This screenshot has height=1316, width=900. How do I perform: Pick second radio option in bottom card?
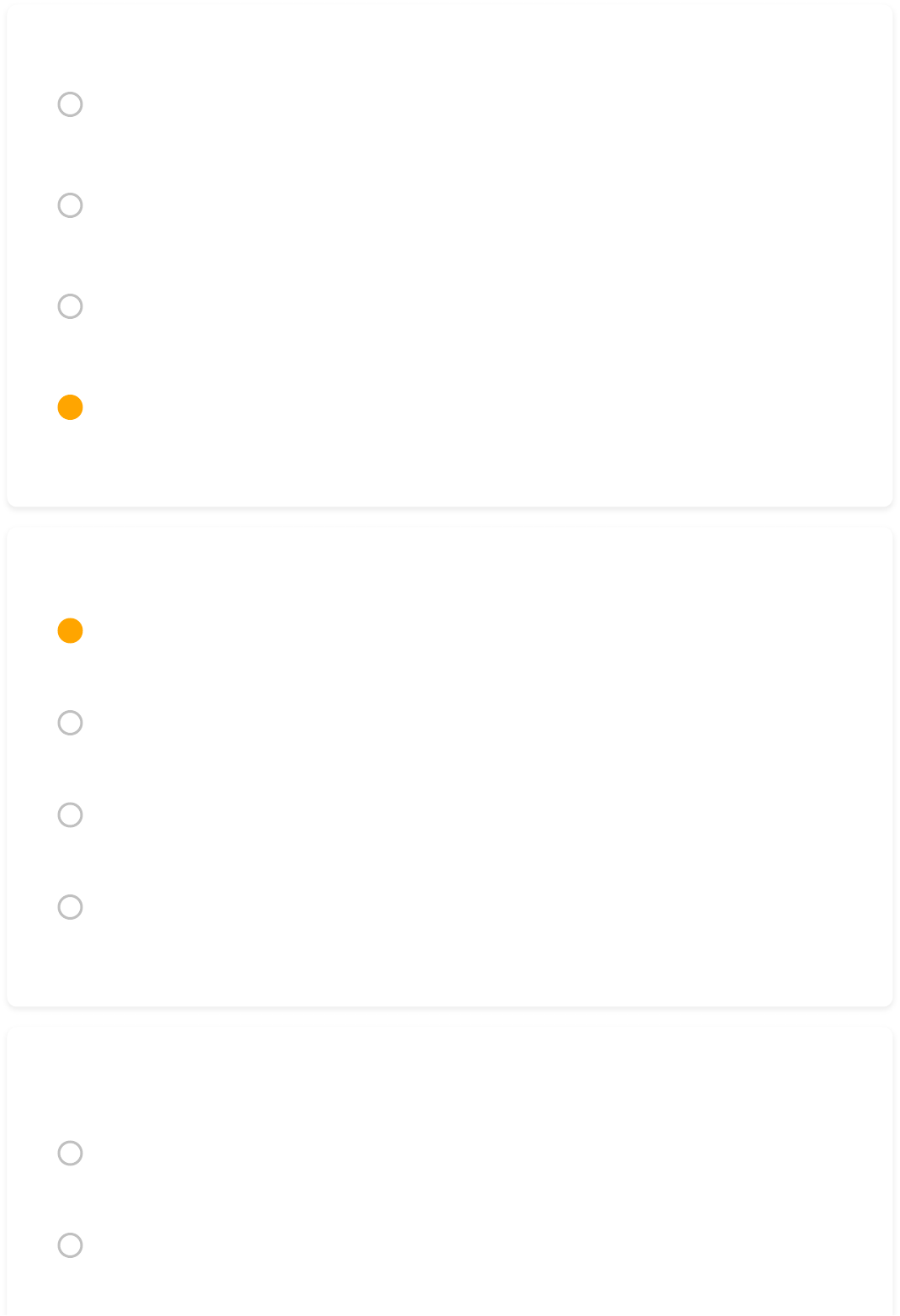(70, 1245)
